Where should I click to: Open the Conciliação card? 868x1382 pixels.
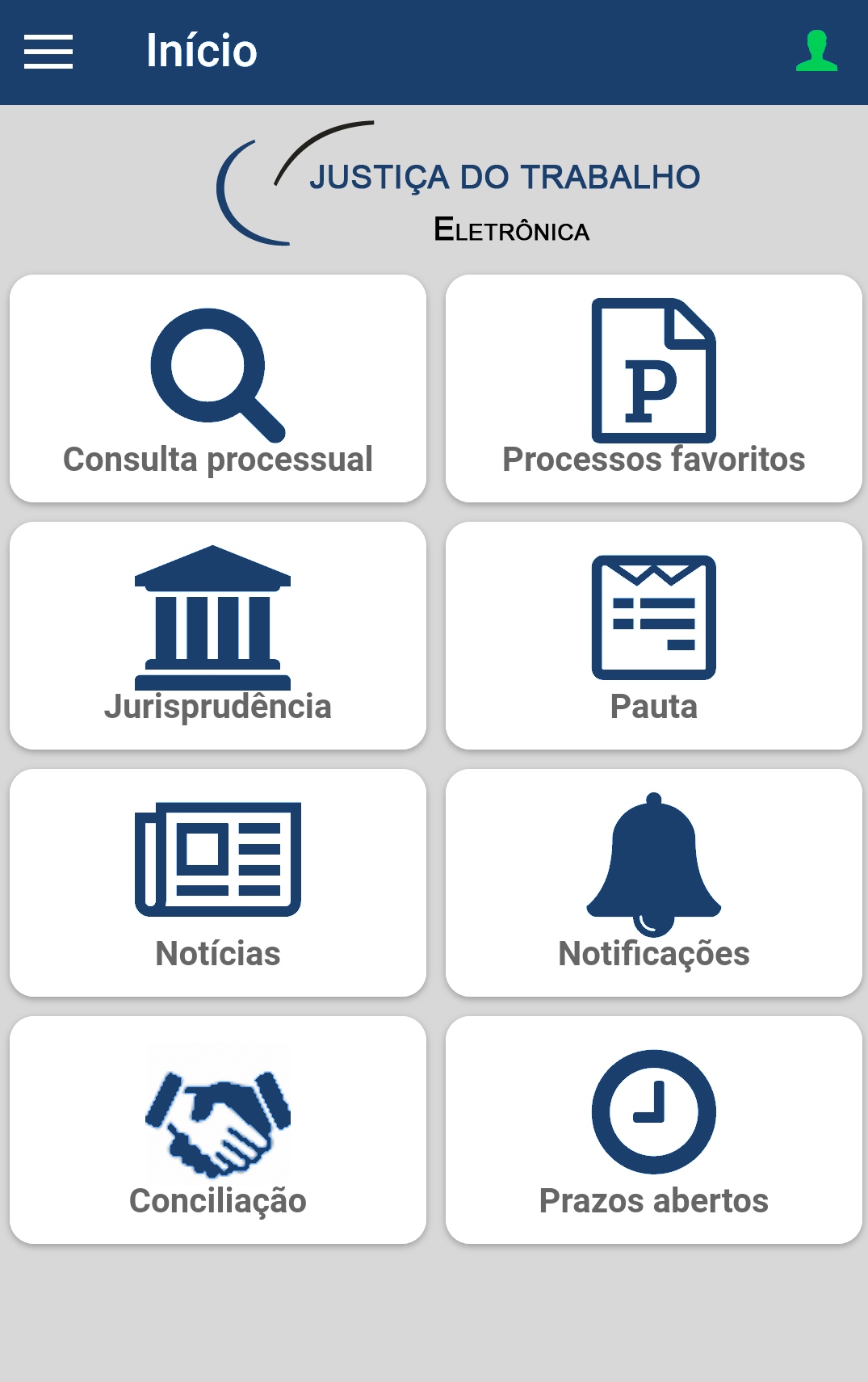tap(218, 1130)
